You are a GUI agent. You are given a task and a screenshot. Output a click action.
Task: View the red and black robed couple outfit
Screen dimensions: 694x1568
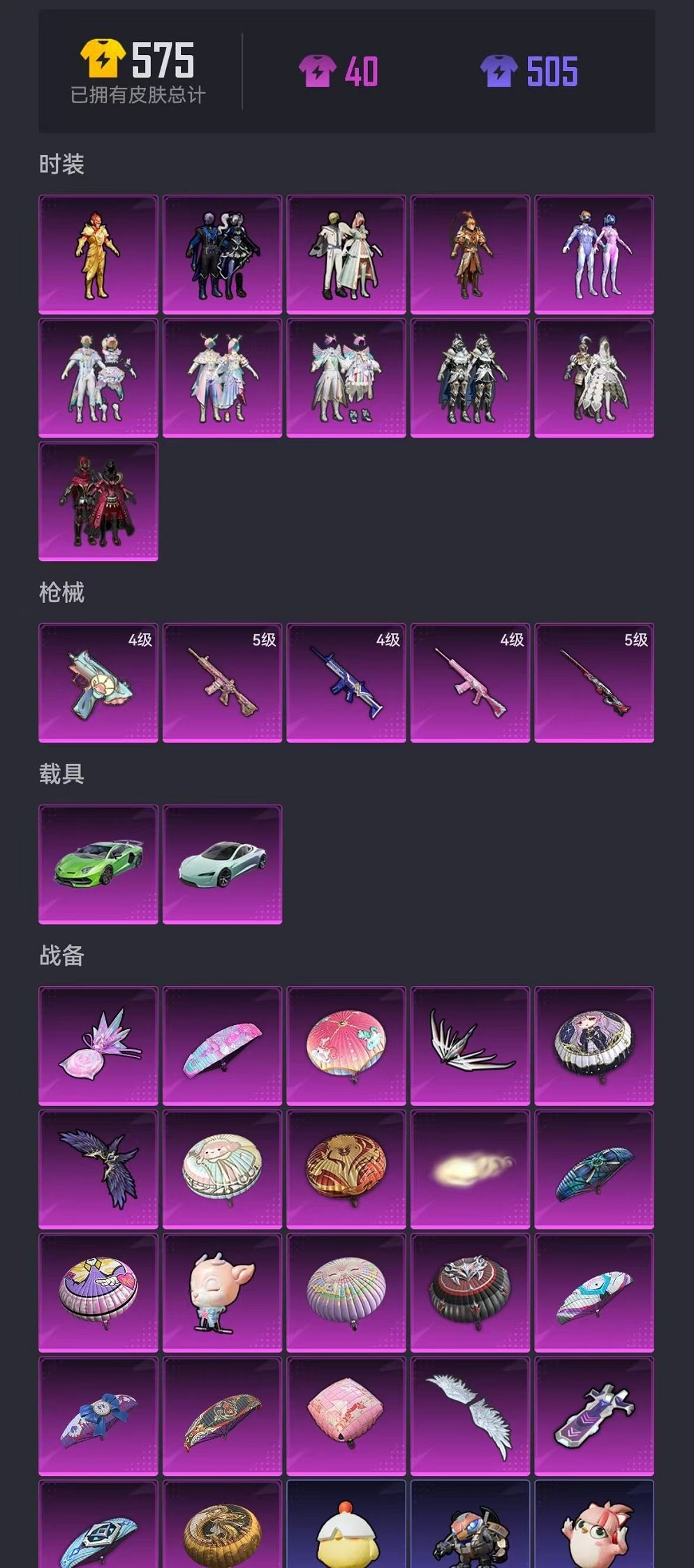98,501
